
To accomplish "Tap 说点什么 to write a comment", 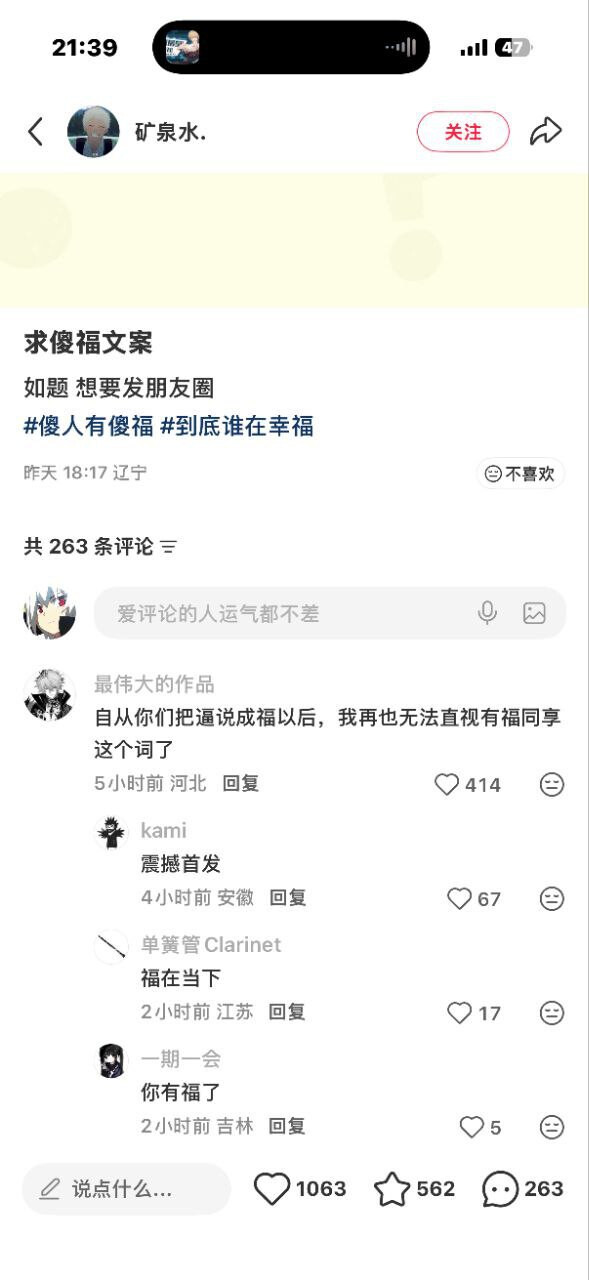I will [126, 1189].
